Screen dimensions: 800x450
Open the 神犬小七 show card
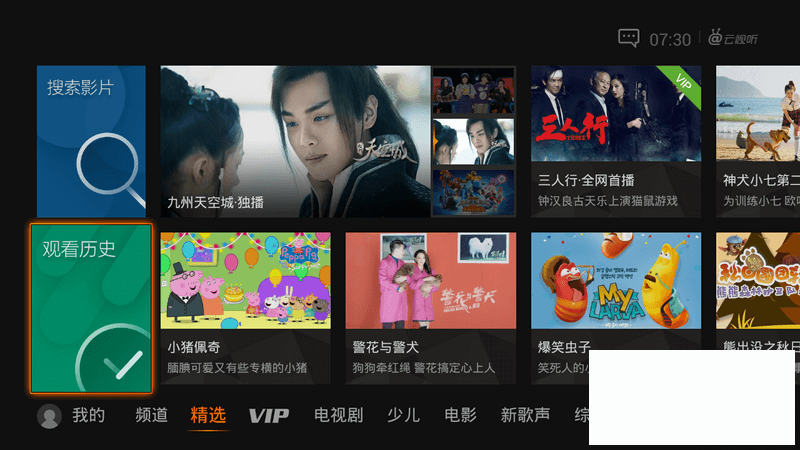758,141
